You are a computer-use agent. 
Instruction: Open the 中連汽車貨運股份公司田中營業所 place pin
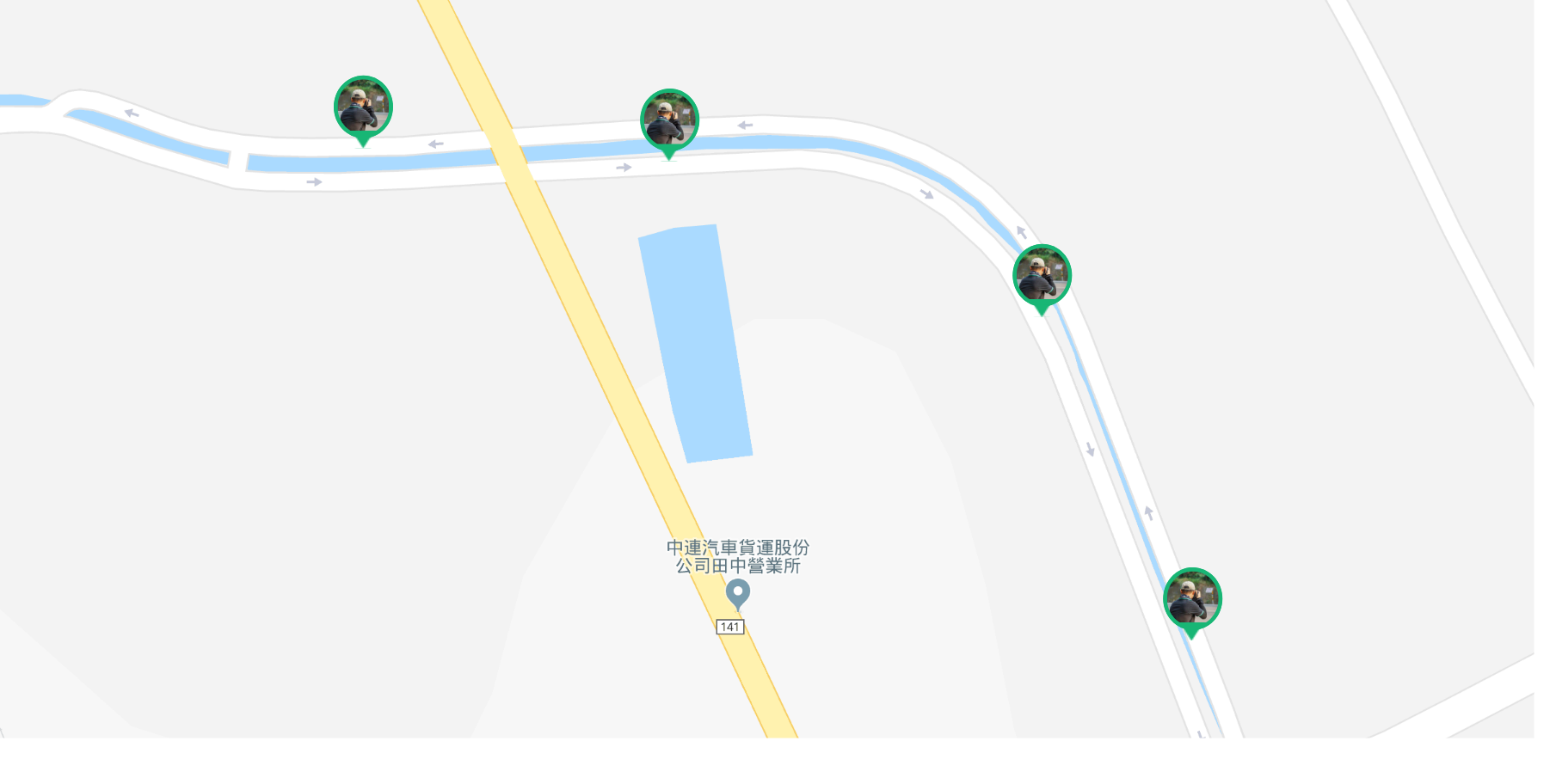(737, 593)
